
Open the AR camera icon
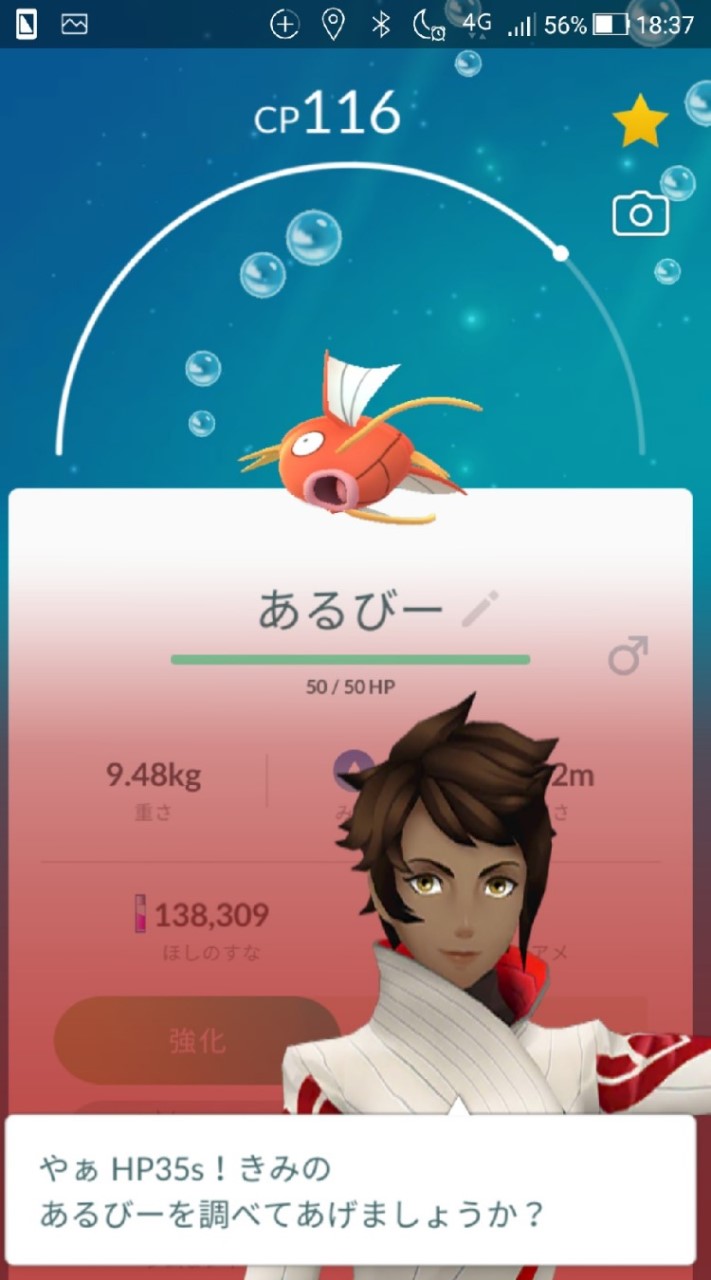coord(640,214)
